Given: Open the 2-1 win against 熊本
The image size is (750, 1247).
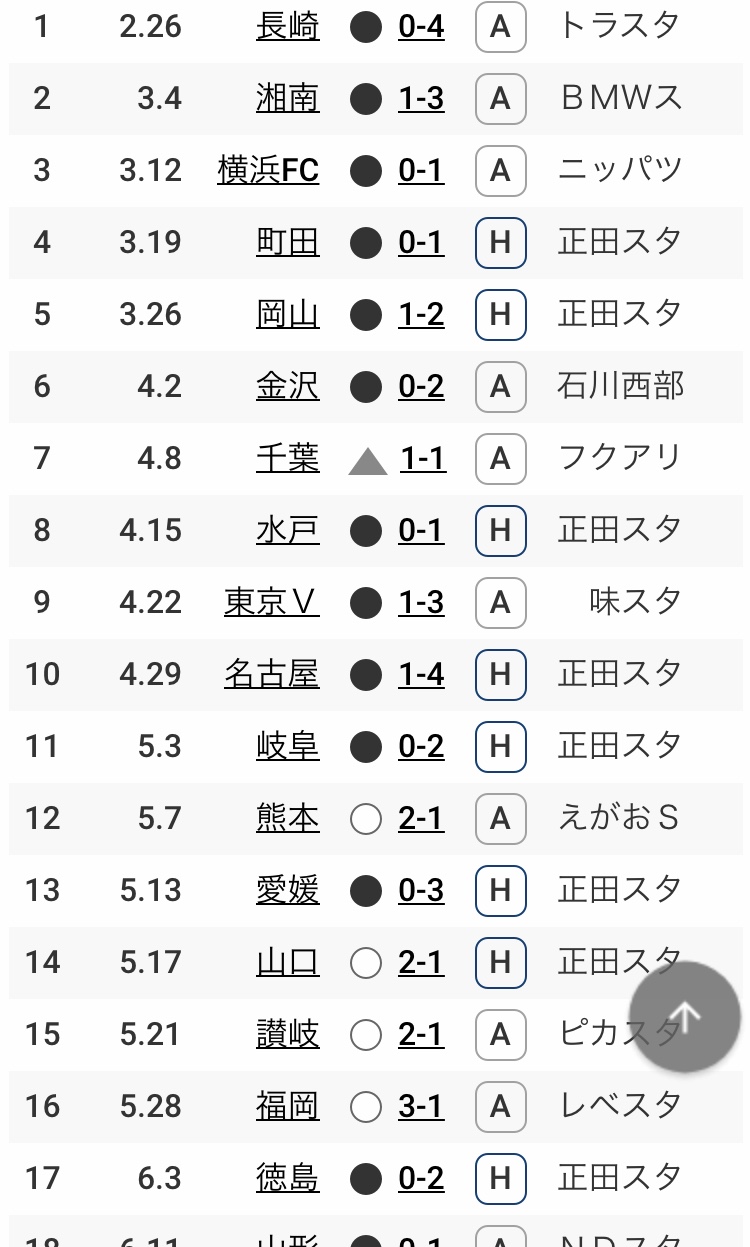Looking at the screenshot, I should [421, 818].
